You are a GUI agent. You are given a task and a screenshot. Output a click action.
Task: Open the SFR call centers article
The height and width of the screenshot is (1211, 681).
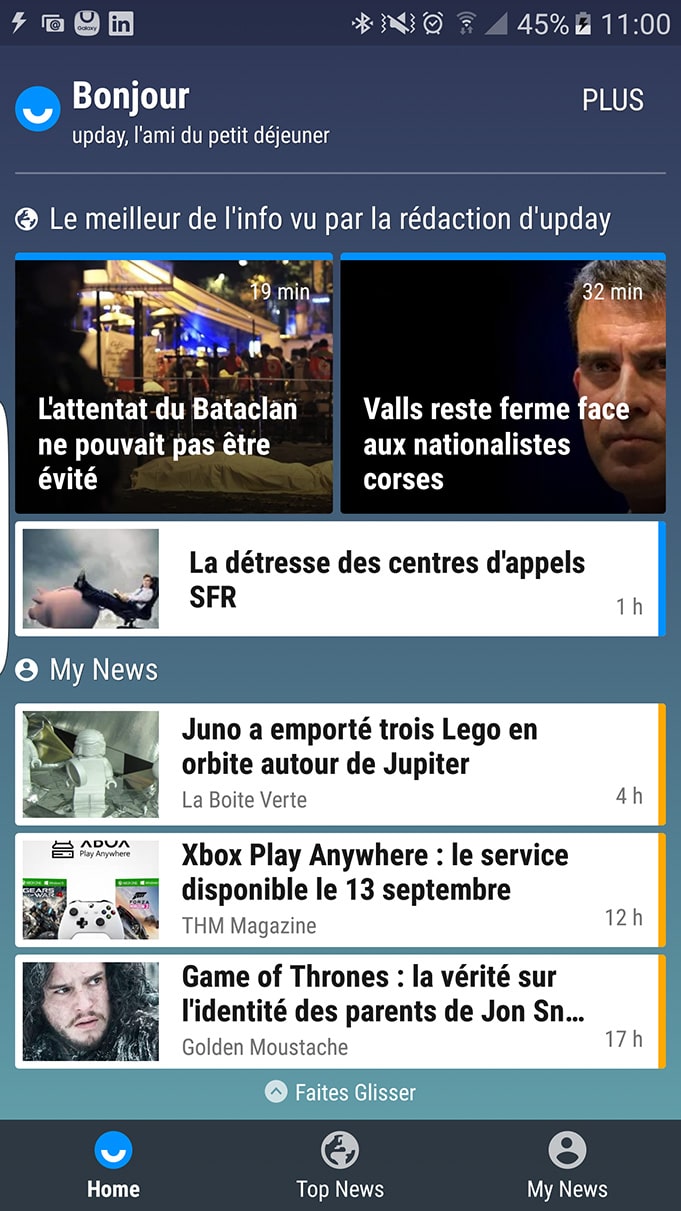(340, 579)
